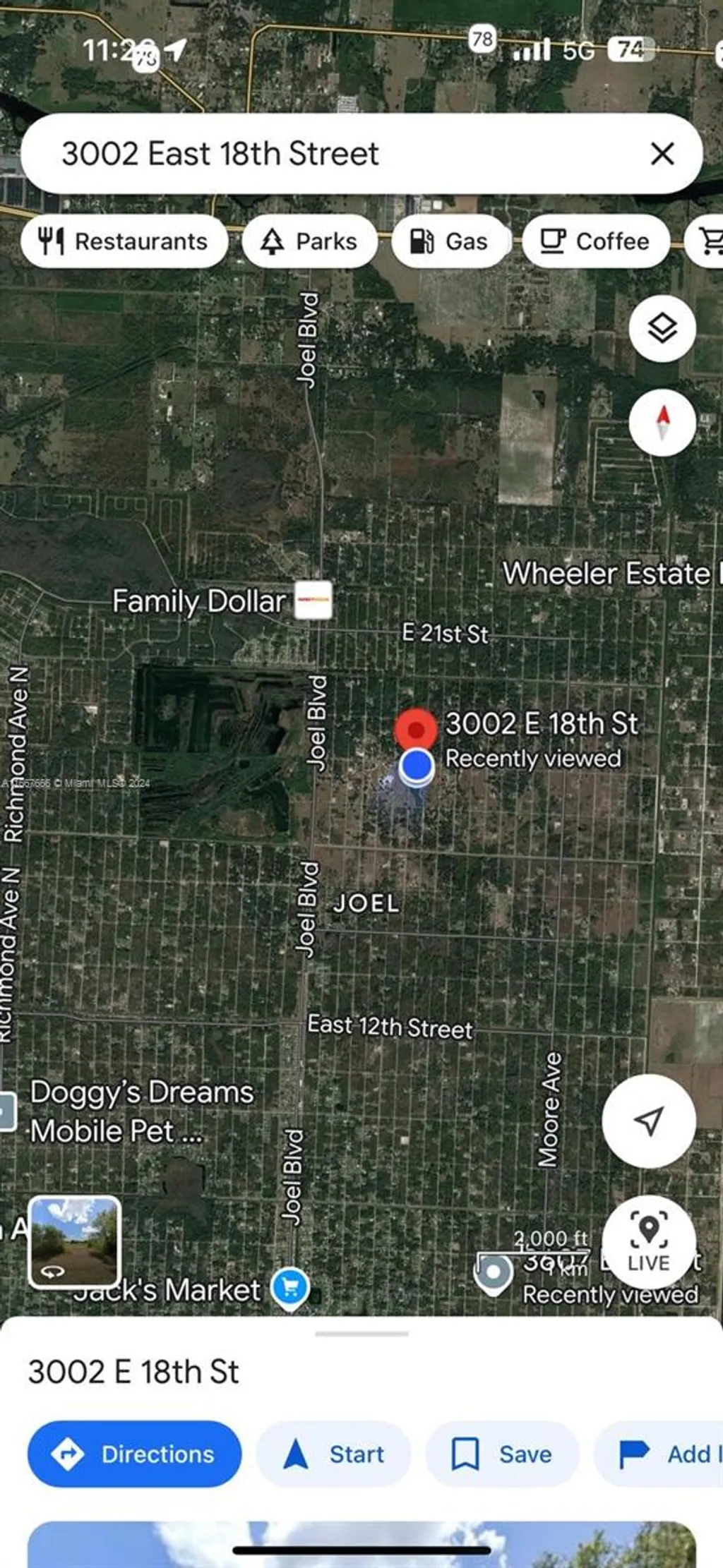Viewport: 723px width, 1568px height.
Task: Select the Restaurants chip
Action: click(124, 241)
